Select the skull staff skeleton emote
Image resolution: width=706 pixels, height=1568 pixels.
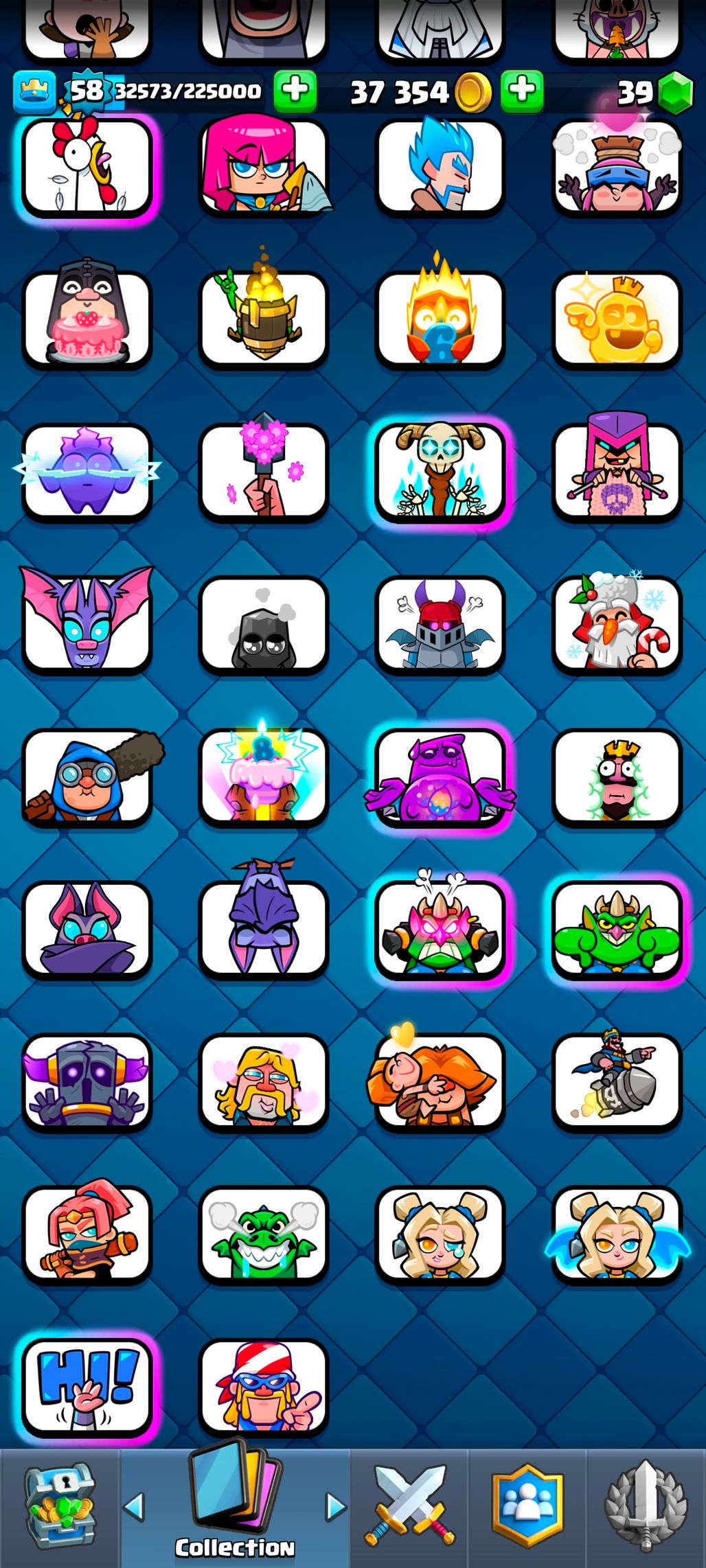pyautogui.click(x=440, y=471)
